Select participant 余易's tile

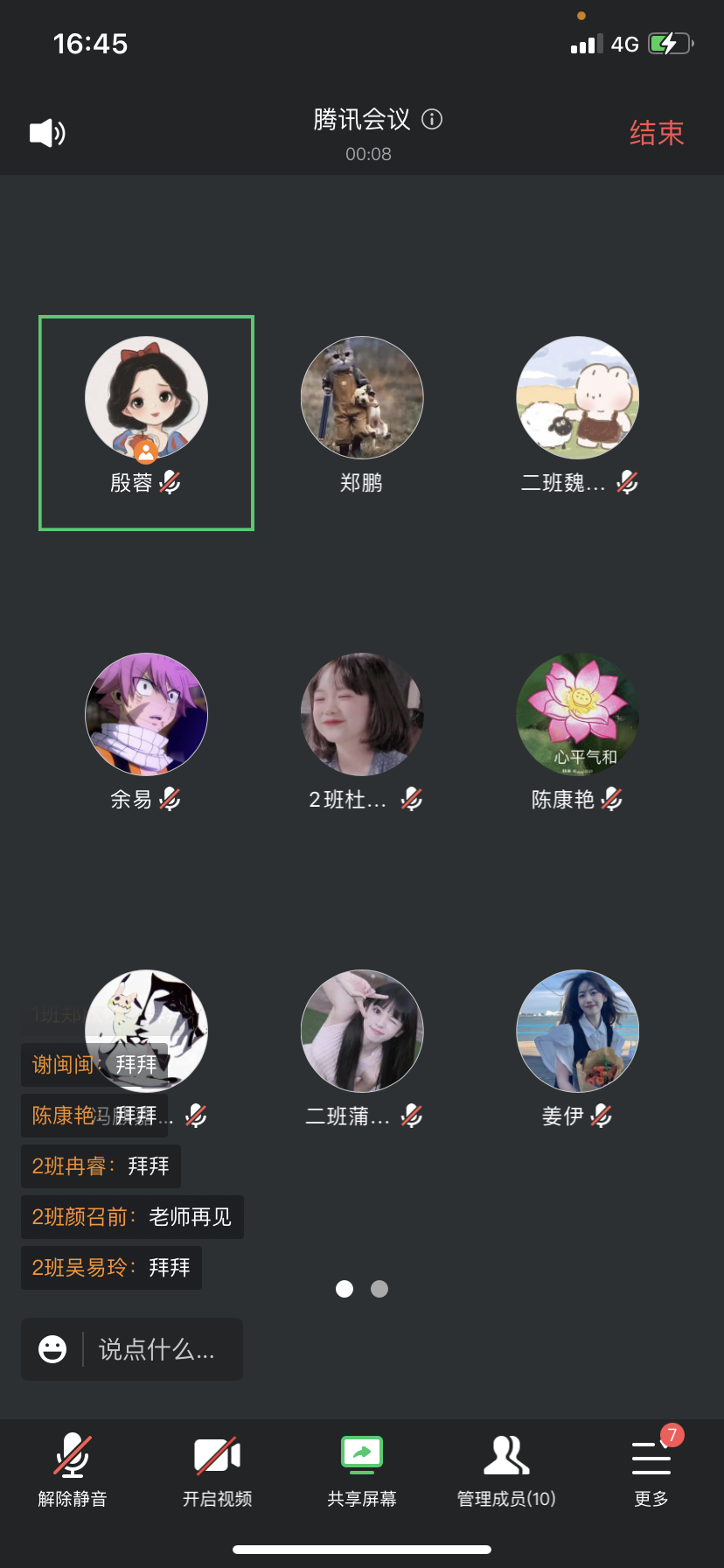tap(146, 715)
